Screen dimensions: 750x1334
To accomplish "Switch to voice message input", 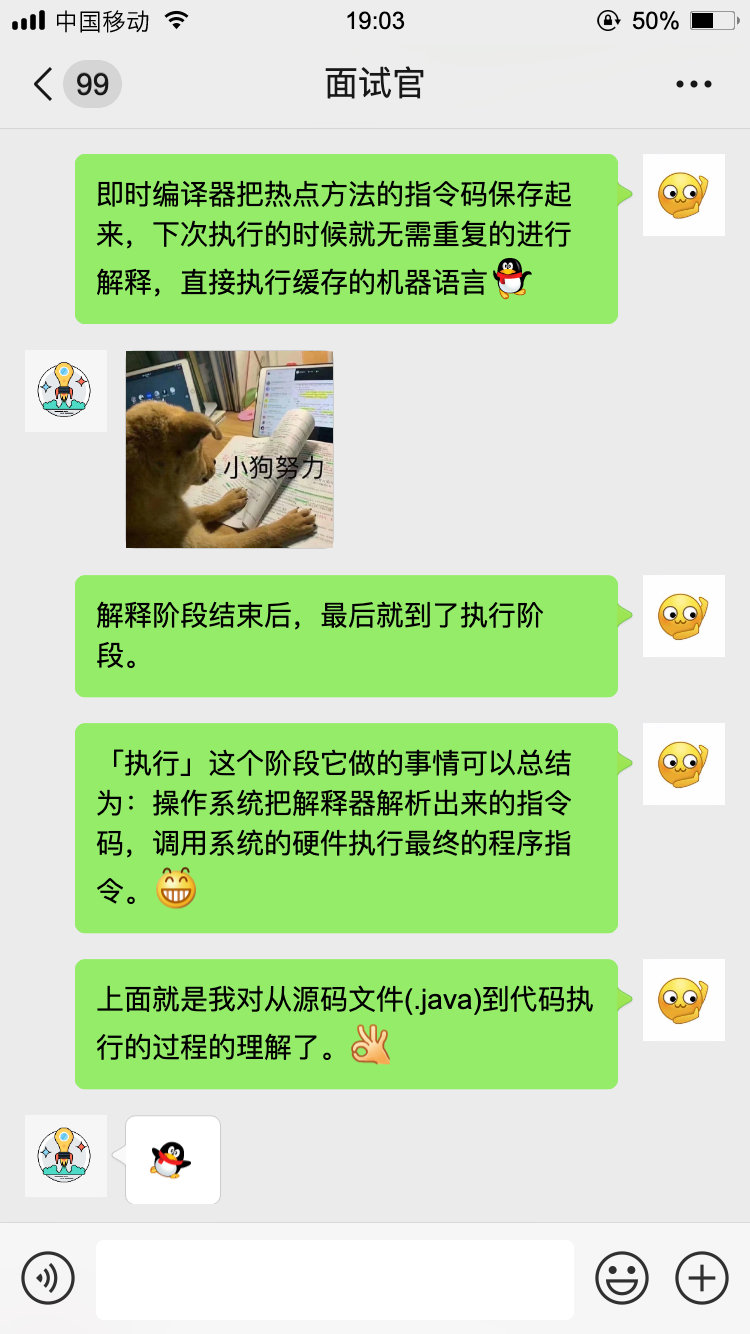I will [x=48, y=1277].
